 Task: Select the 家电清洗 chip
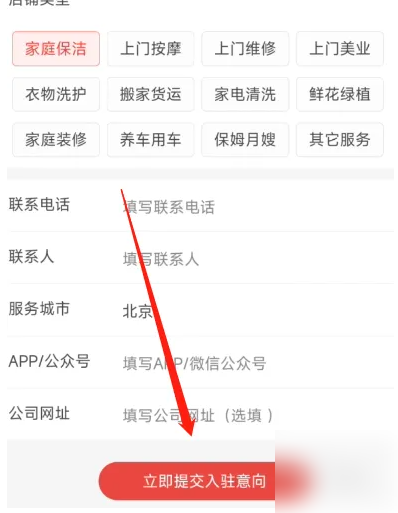(x=245, y=94)
